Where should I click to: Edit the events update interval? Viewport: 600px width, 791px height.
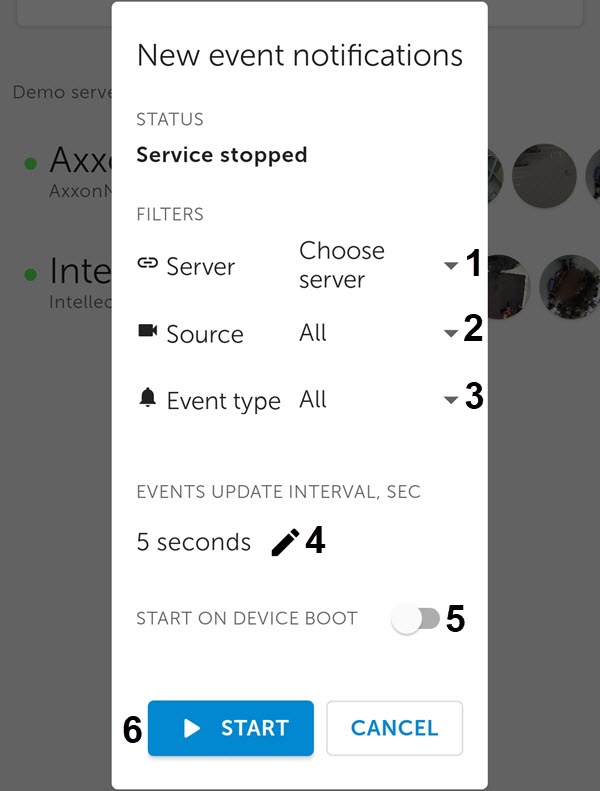285,543
